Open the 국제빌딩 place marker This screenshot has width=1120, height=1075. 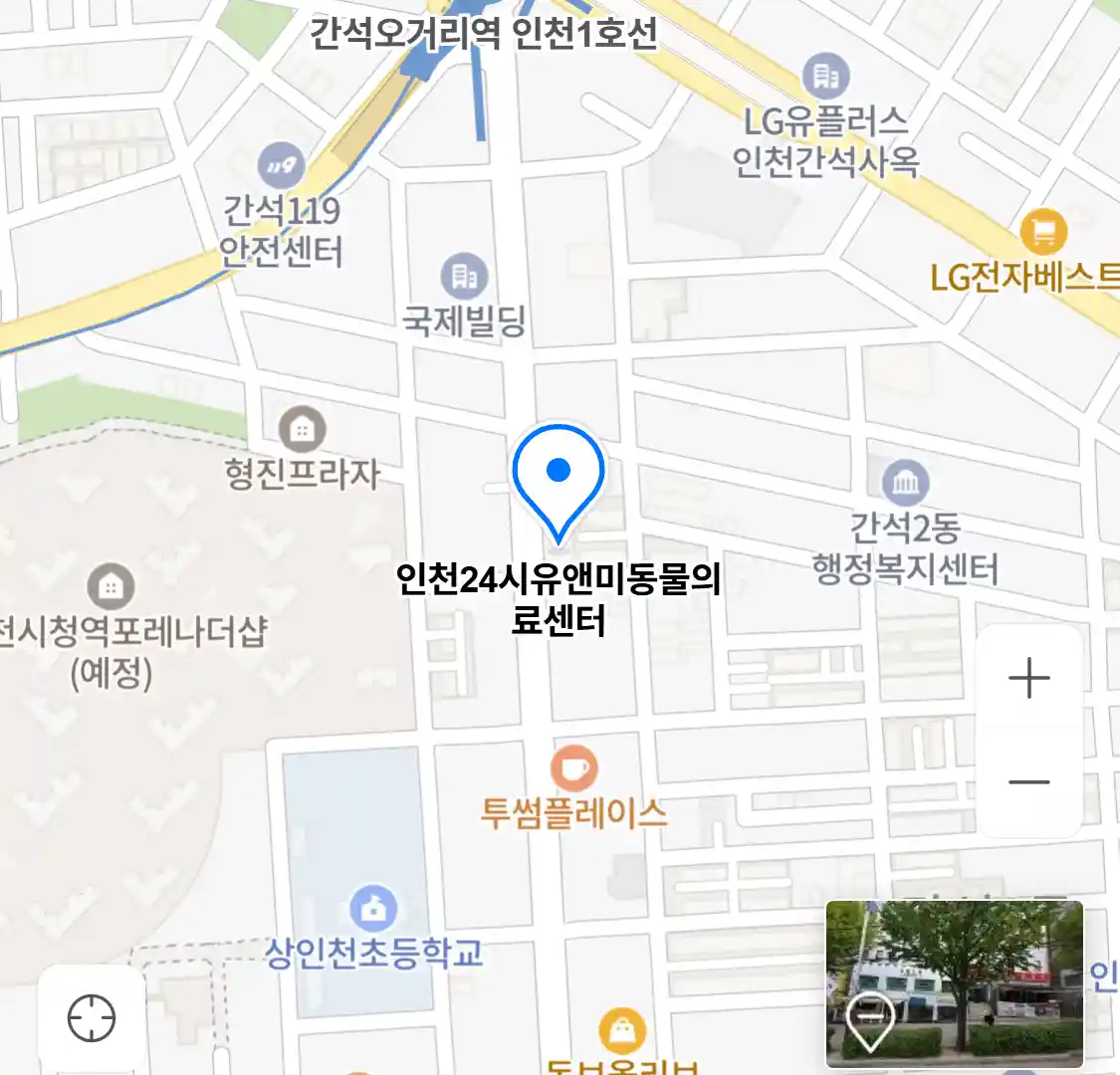pos(464,276)
